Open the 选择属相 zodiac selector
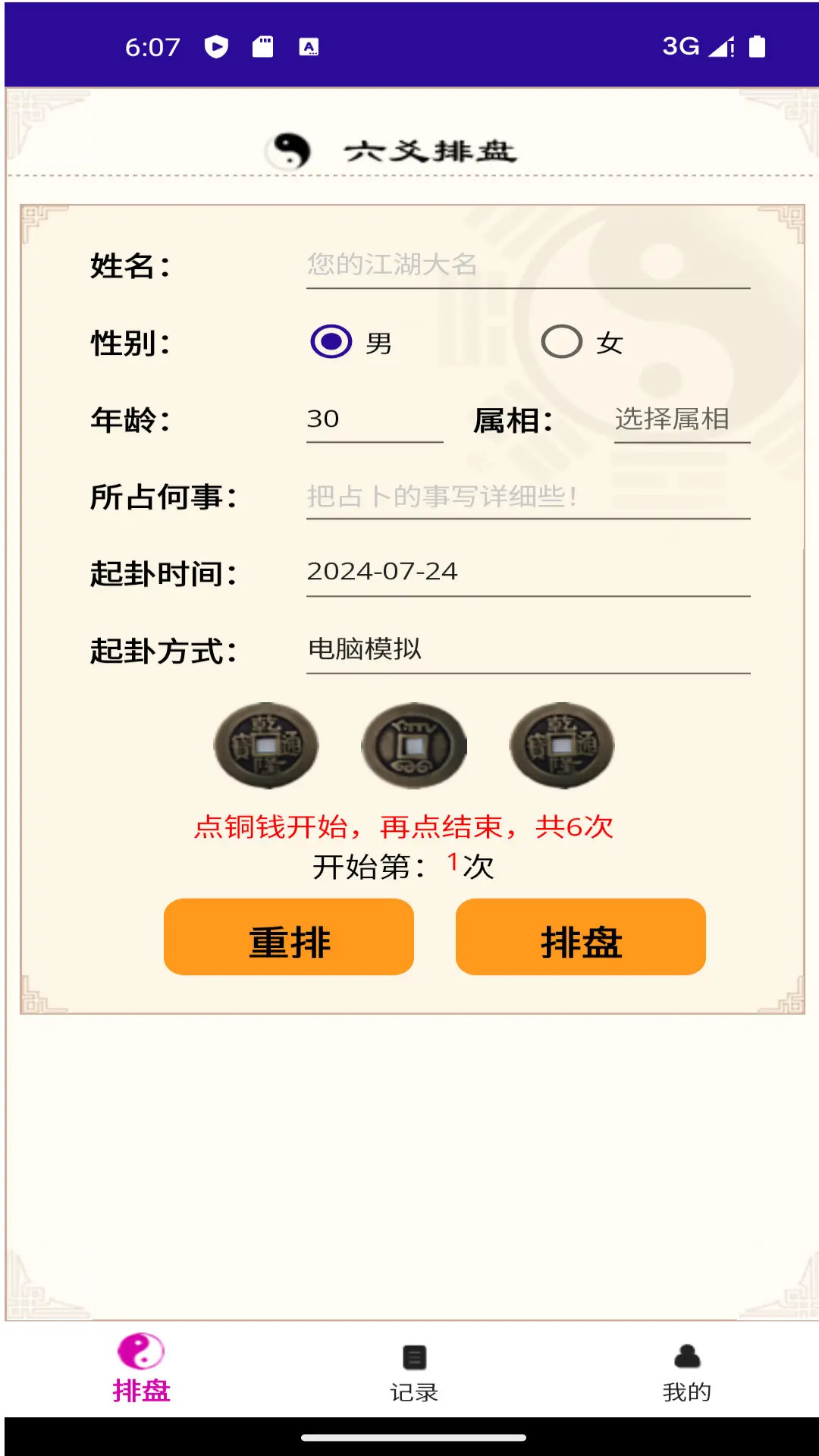 coord(673,419)
